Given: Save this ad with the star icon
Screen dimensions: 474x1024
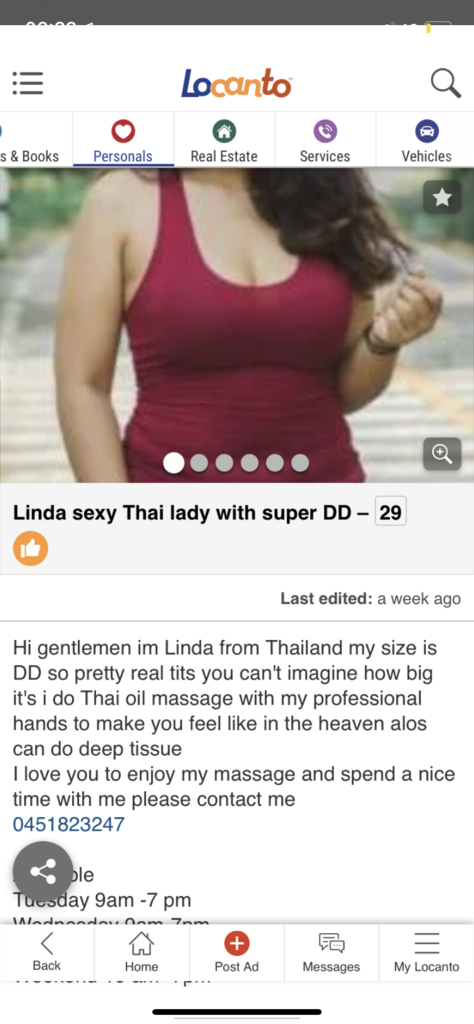Looking at the screenshot, I should click(x=442, y=197).
